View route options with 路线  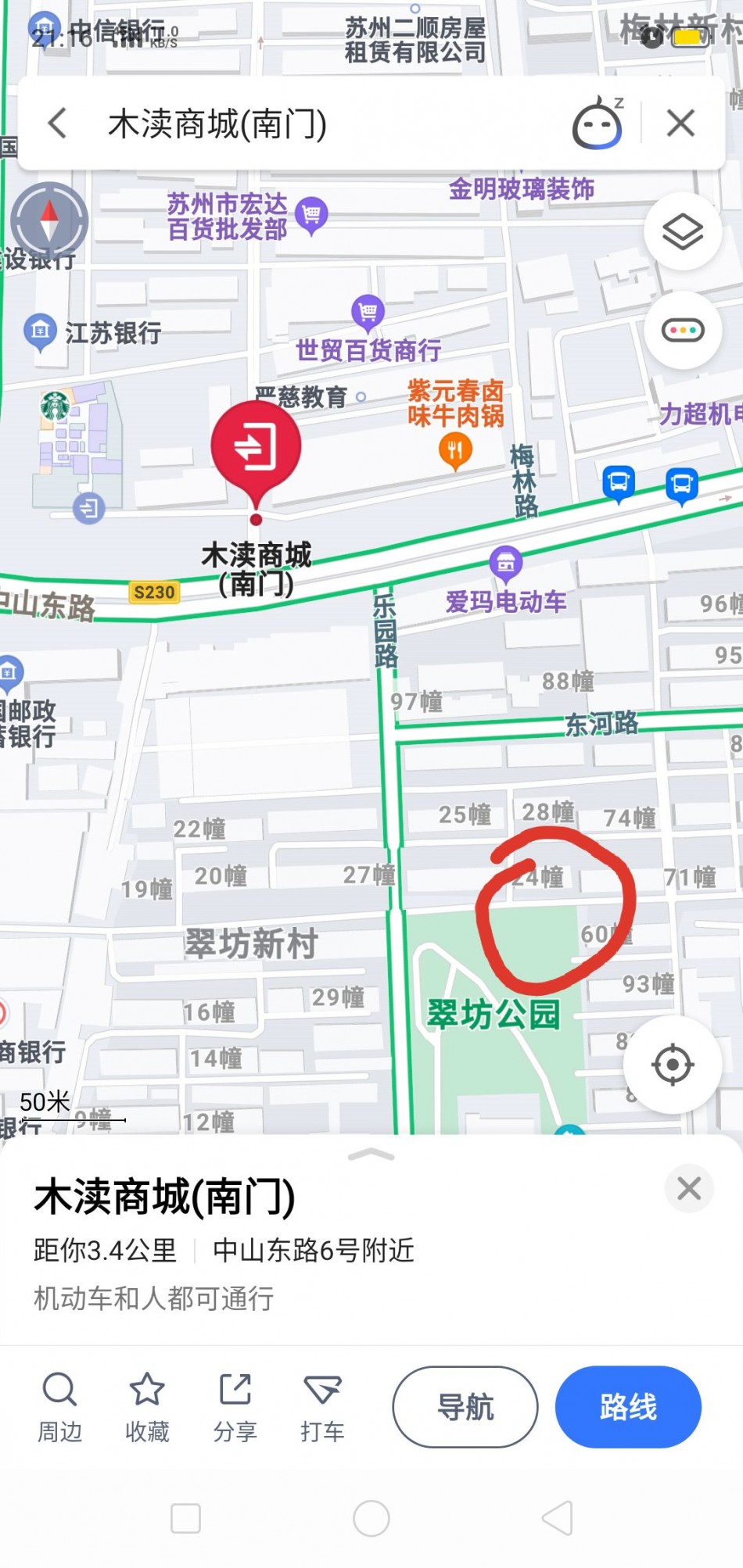pos(628,1407)
